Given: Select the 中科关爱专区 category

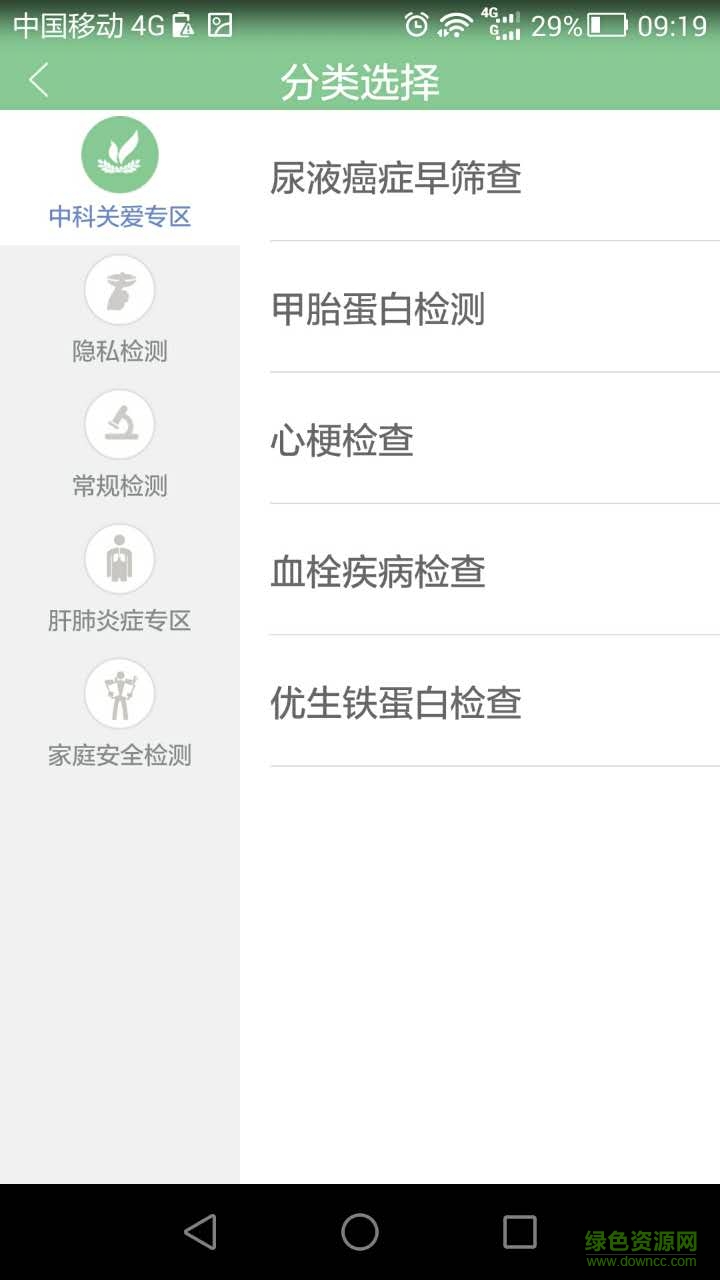Looking at the screenshot, I should coord(120,176).
